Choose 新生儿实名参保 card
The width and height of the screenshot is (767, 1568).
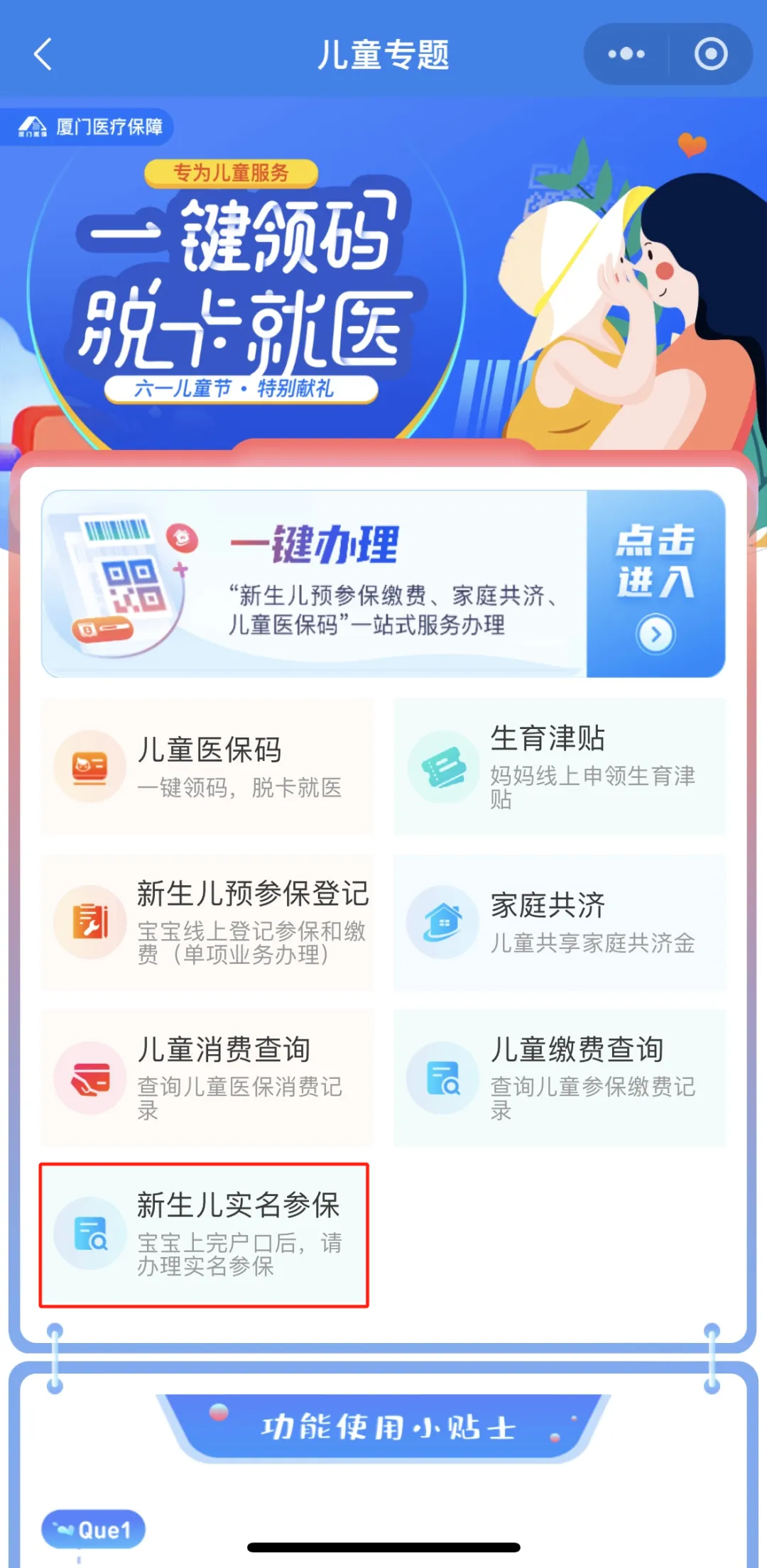coord(205,1234)
